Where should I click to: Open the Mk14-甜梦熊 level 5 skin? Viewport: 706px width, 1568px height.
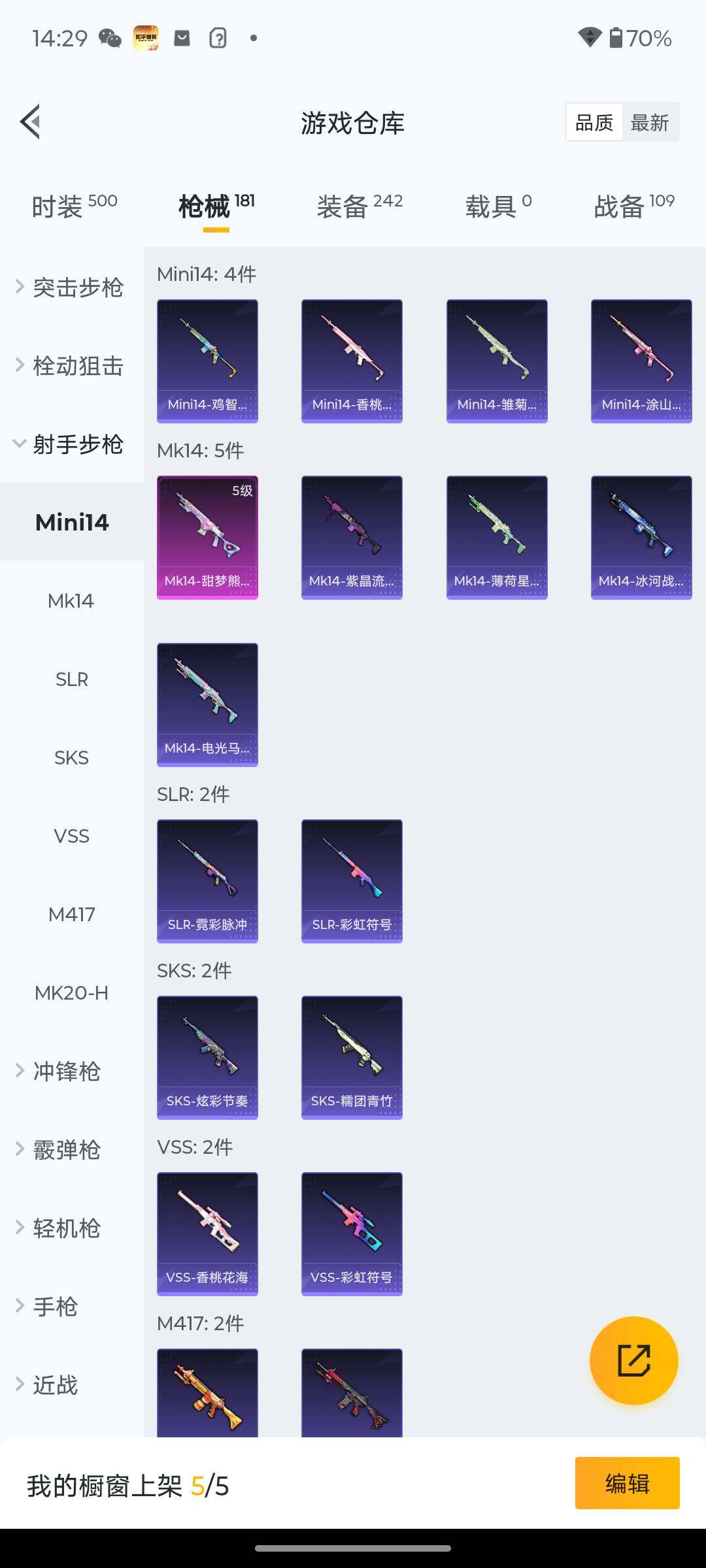point(207,537)
